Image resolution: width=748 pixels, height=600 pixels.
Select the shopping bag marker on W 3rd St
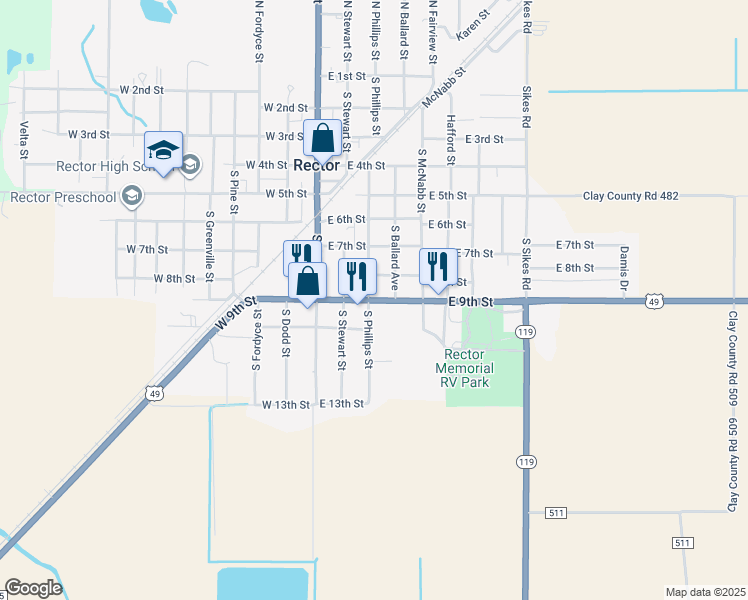tap(322, 139)
